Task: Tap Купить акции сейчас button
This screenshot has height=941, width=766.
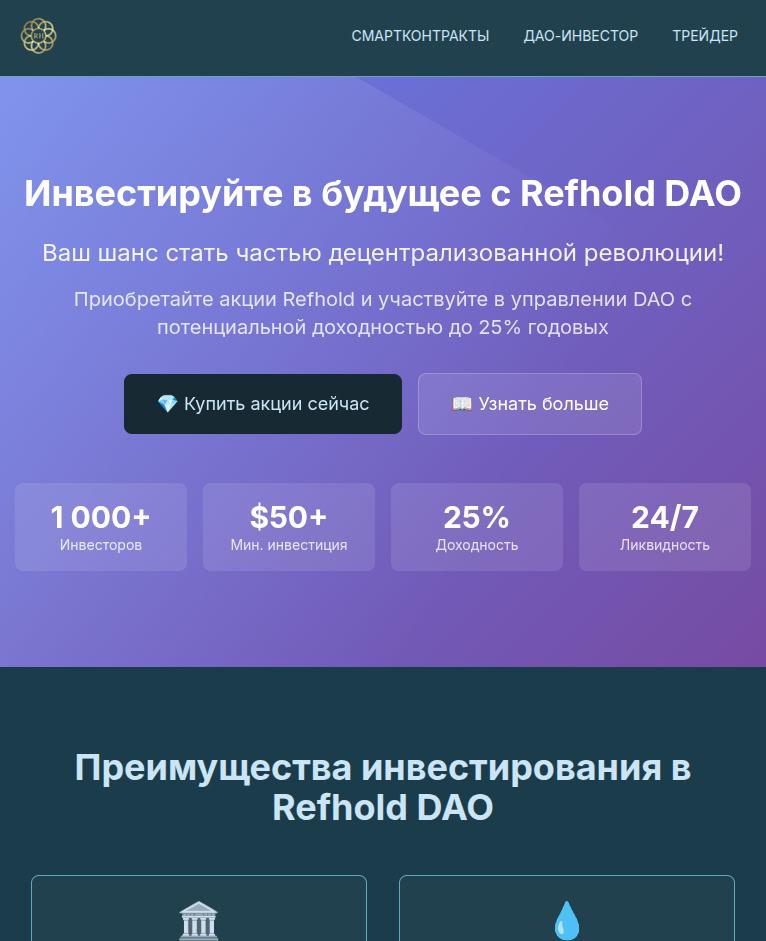Action: point(263,404)
